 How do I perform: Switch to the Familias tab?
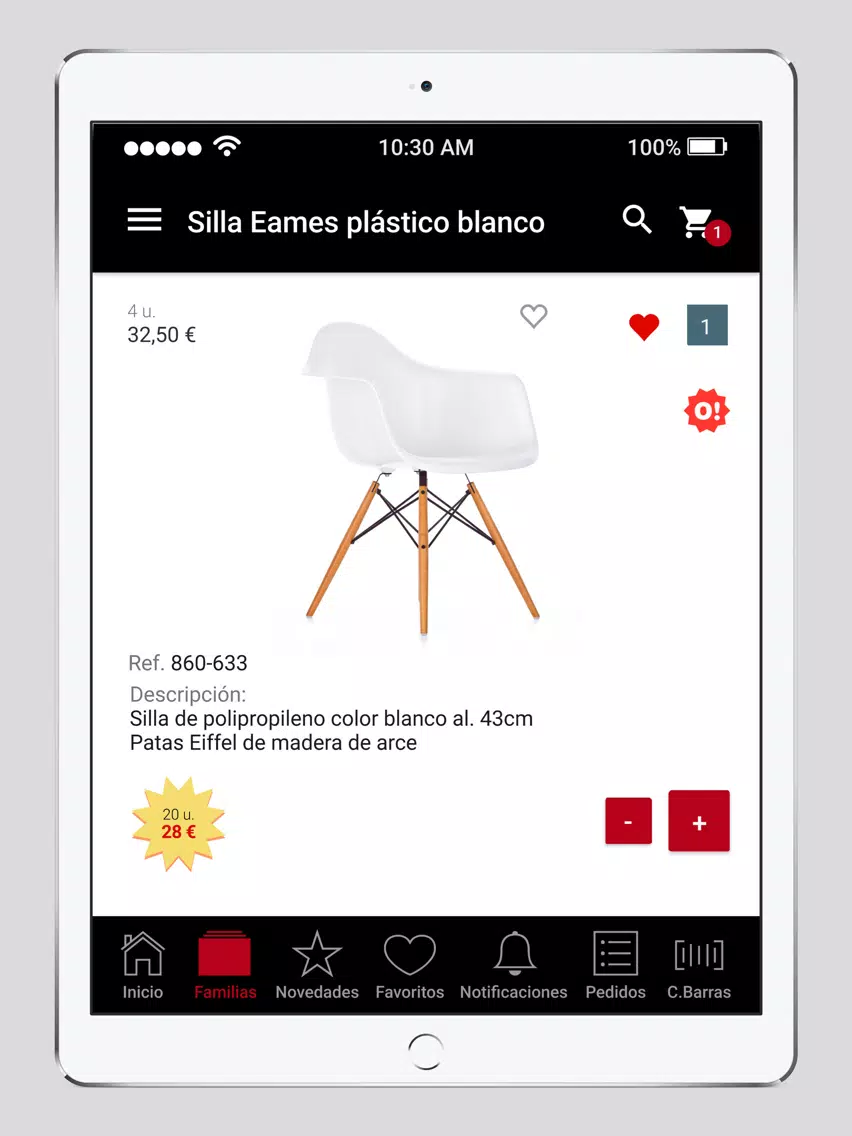point(225,966)
